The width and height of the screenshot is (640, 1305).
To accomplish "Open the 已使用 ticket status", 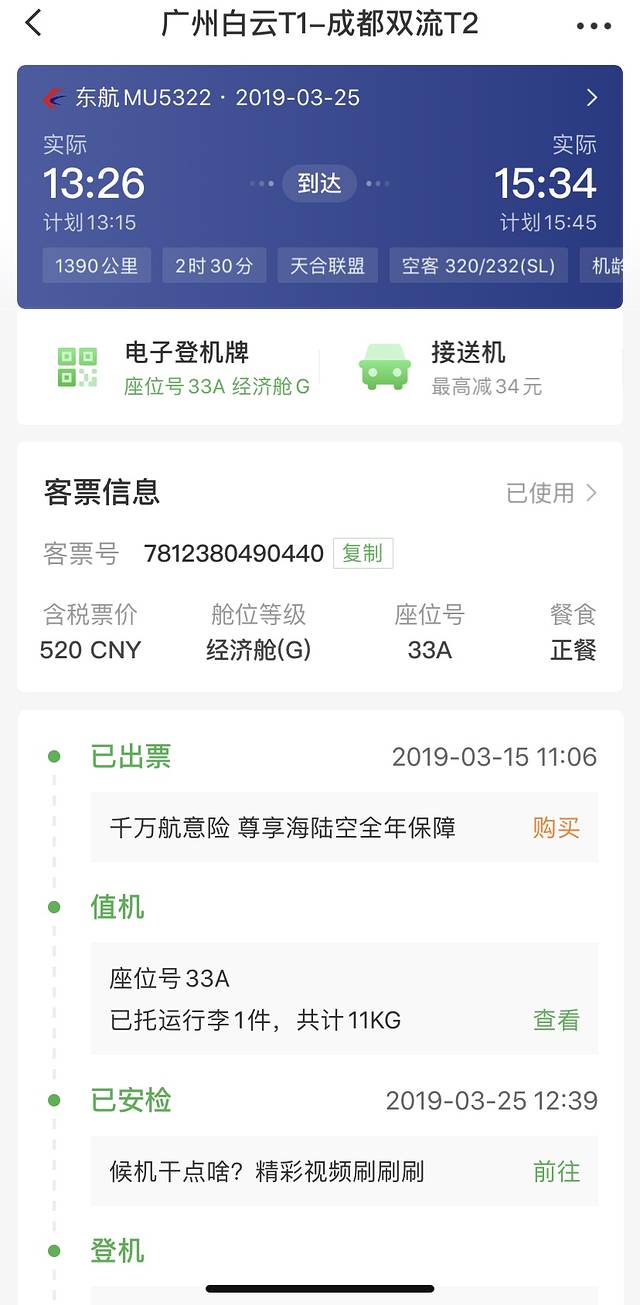I will (551, 493).
